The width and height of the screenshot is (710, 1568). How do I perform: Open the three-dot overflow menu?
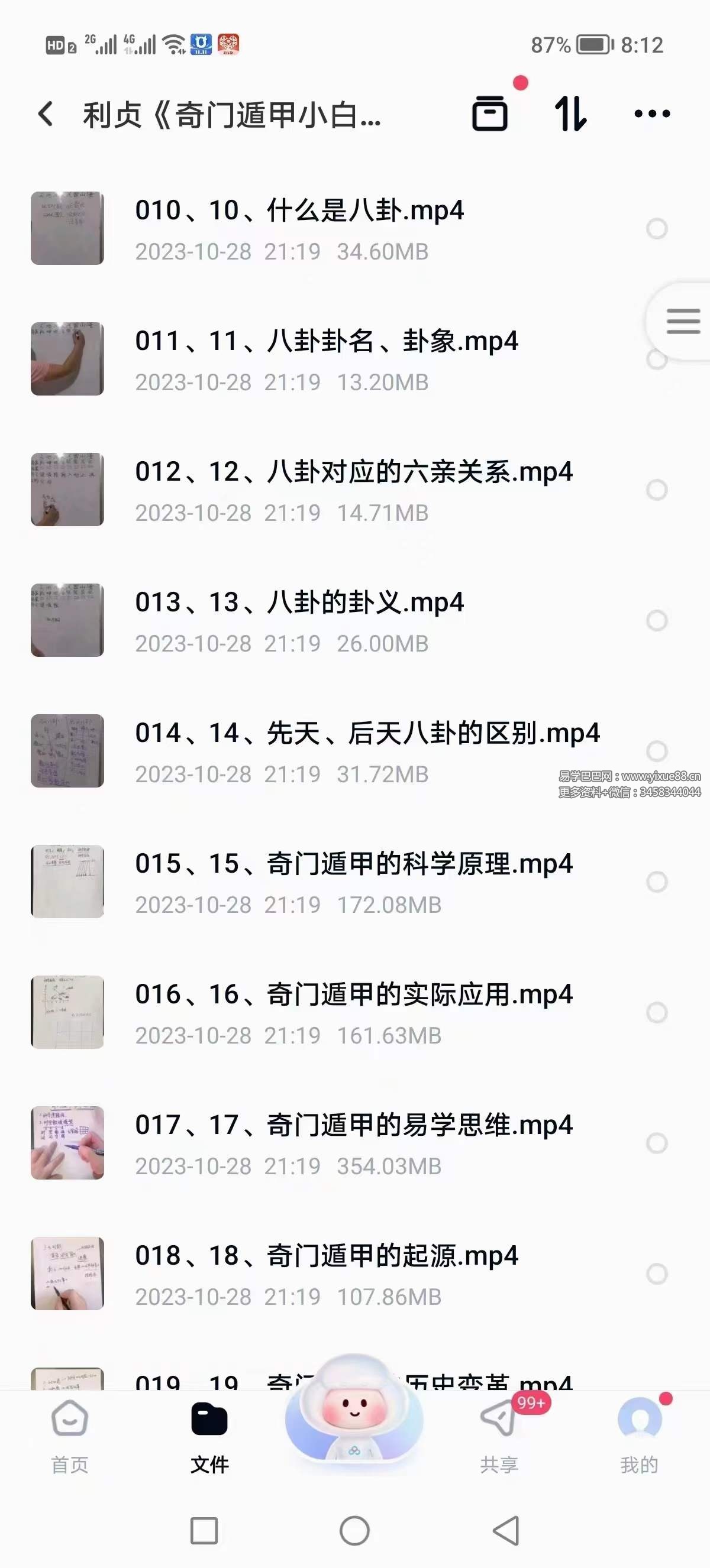(x=651, y=113)
